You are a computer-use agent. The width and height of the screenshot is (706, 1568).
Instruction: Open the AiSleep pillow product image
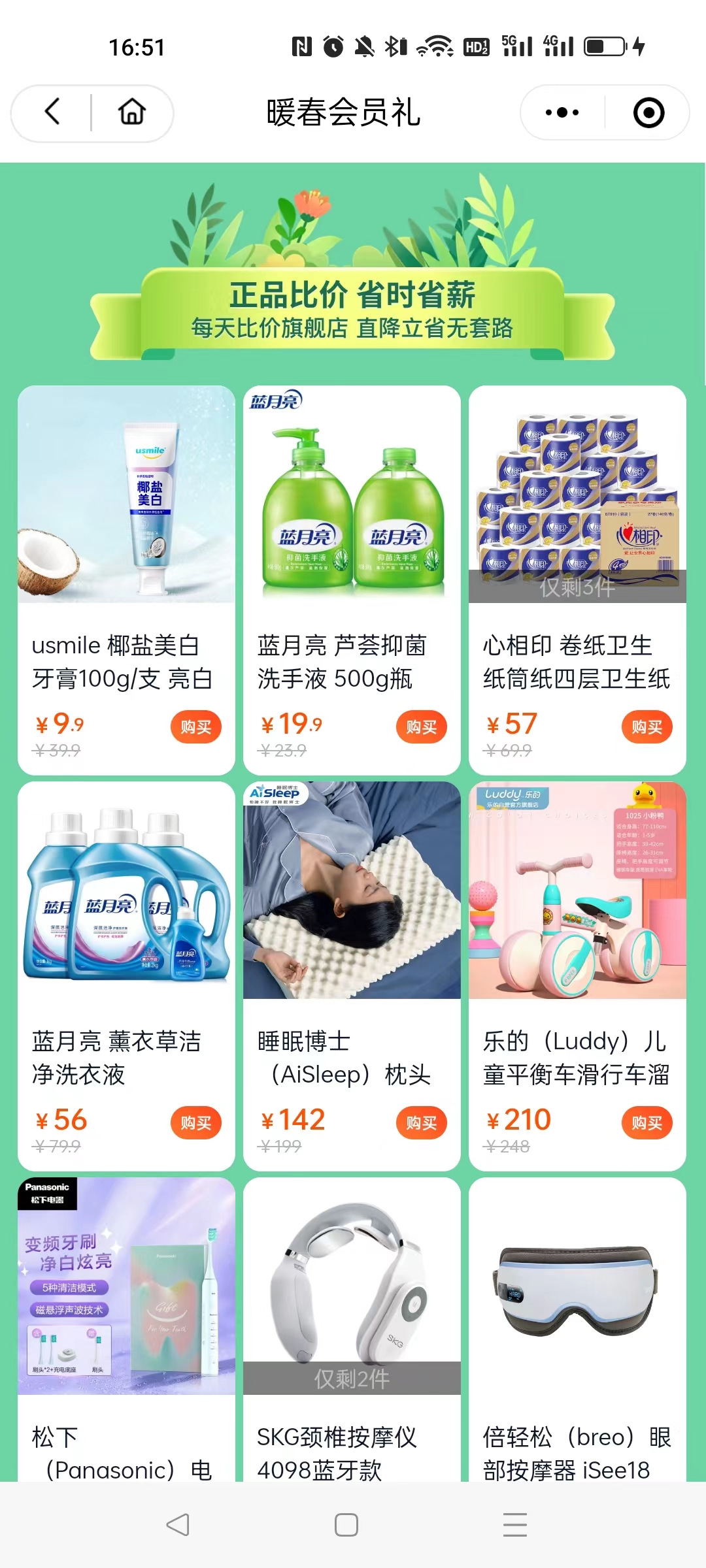tap(352, 890)
